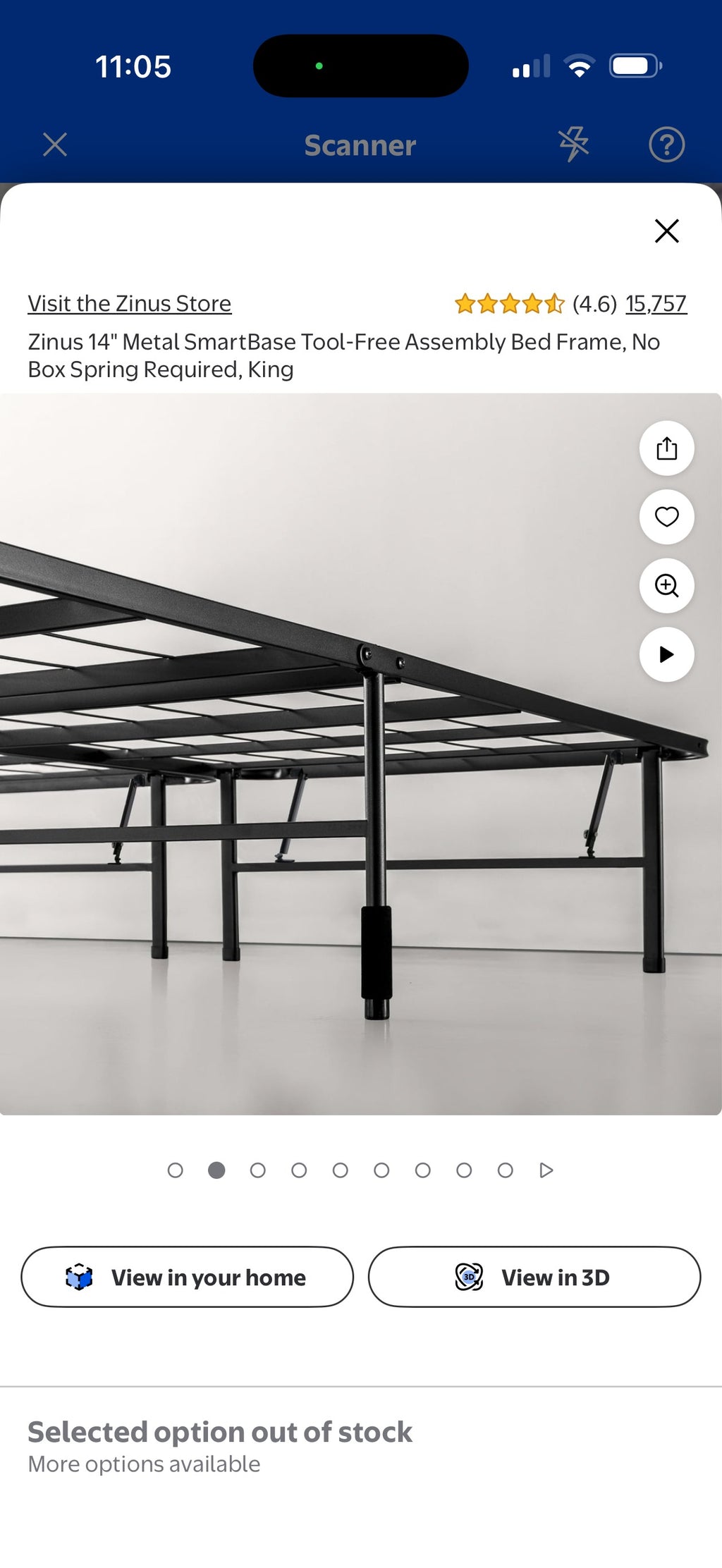722x1568 pixels.
Task: Share this bed frame product
Action: point(666,448)
